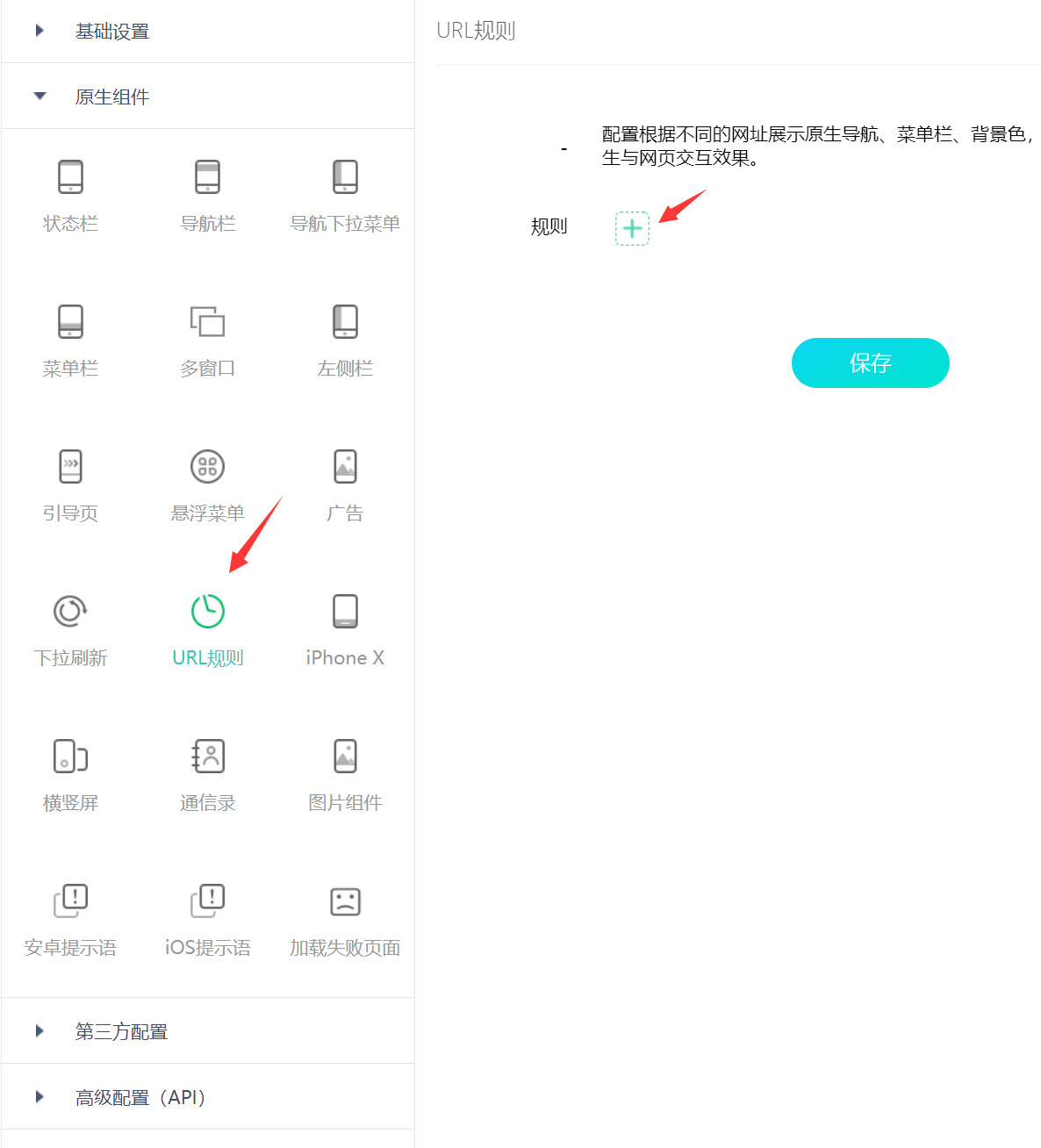Open the 导航栏 component
Image resolution: width=1041 pixels, height=1148 pixels.
click(x=207, y=195)
